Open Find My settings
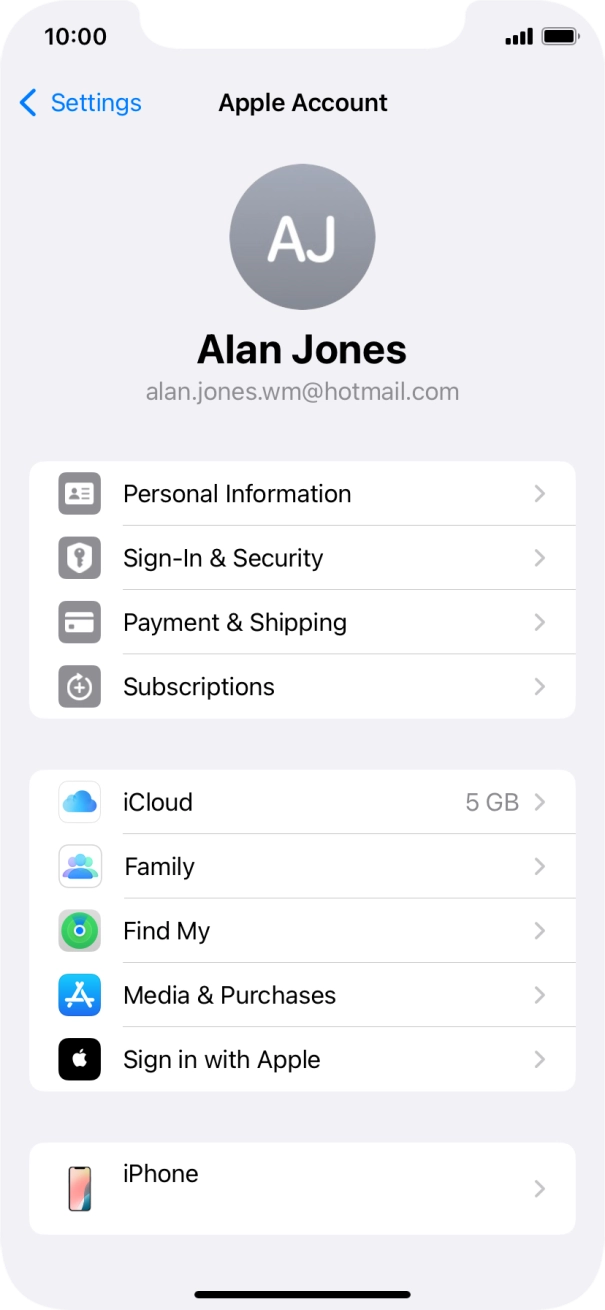Viewport: 605px width, 1310px height. coord(302,931)
